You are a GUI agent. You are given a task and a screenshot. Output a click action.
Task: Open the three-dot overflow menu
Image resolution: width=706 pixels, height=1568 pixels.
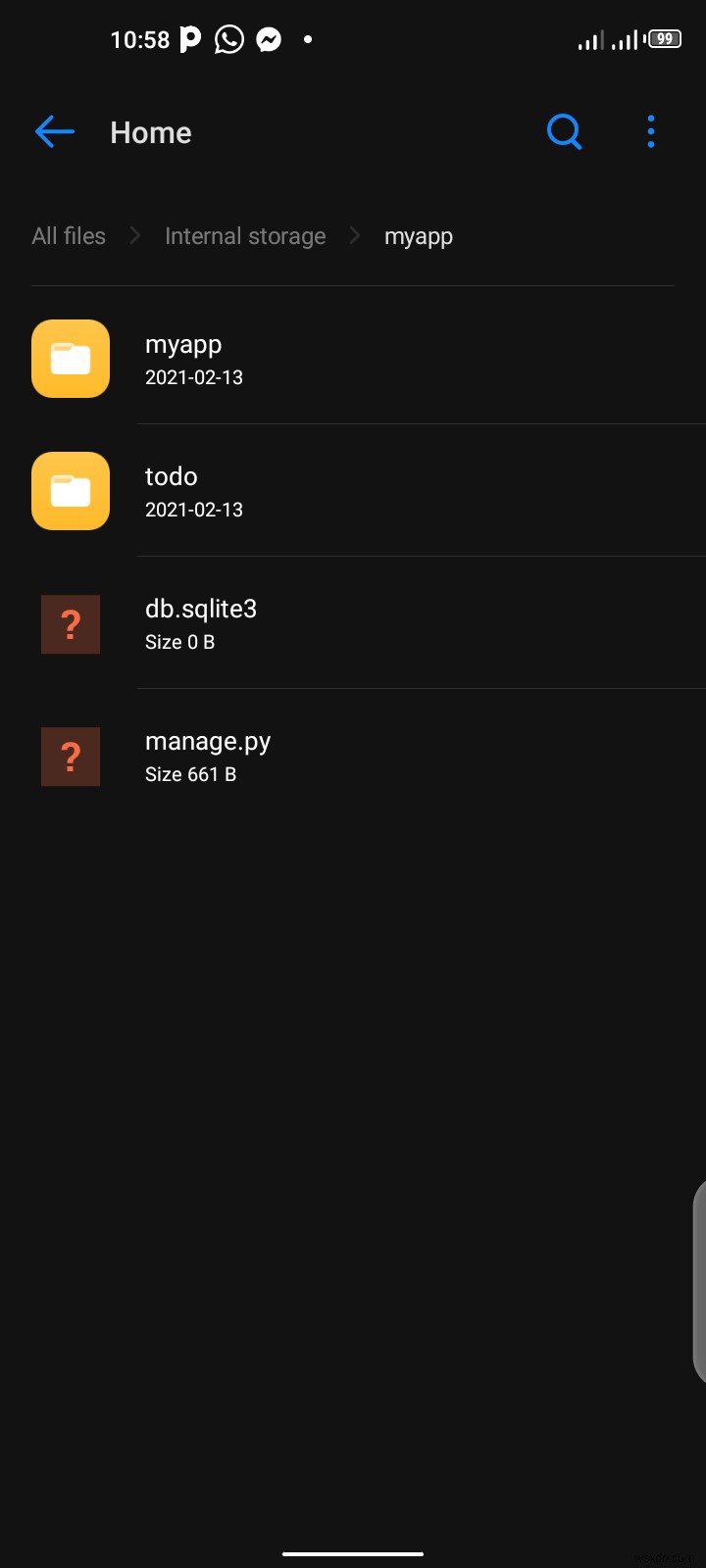(651, 131)
